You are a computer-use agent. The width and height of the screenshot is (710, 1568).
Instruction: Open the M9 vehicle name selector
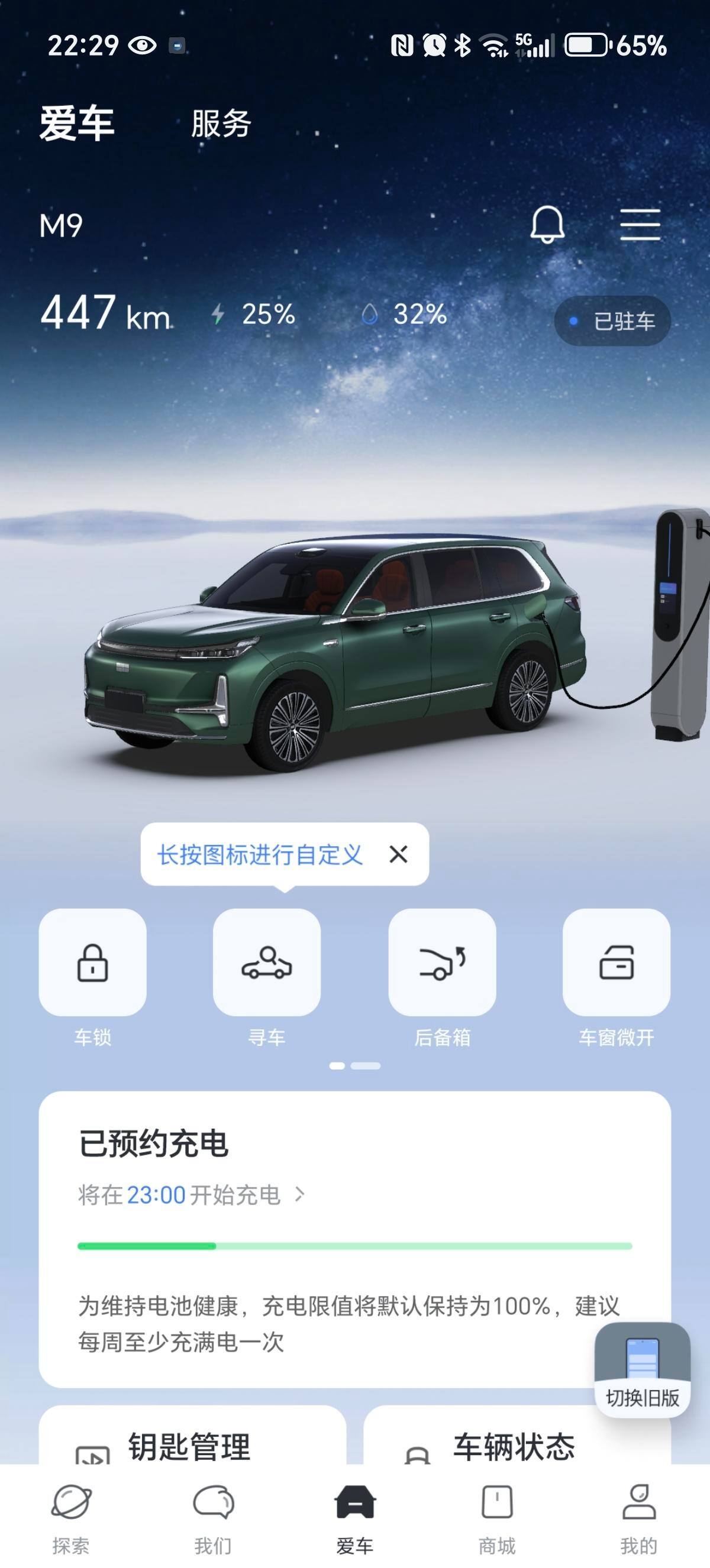tap(61, 226)
